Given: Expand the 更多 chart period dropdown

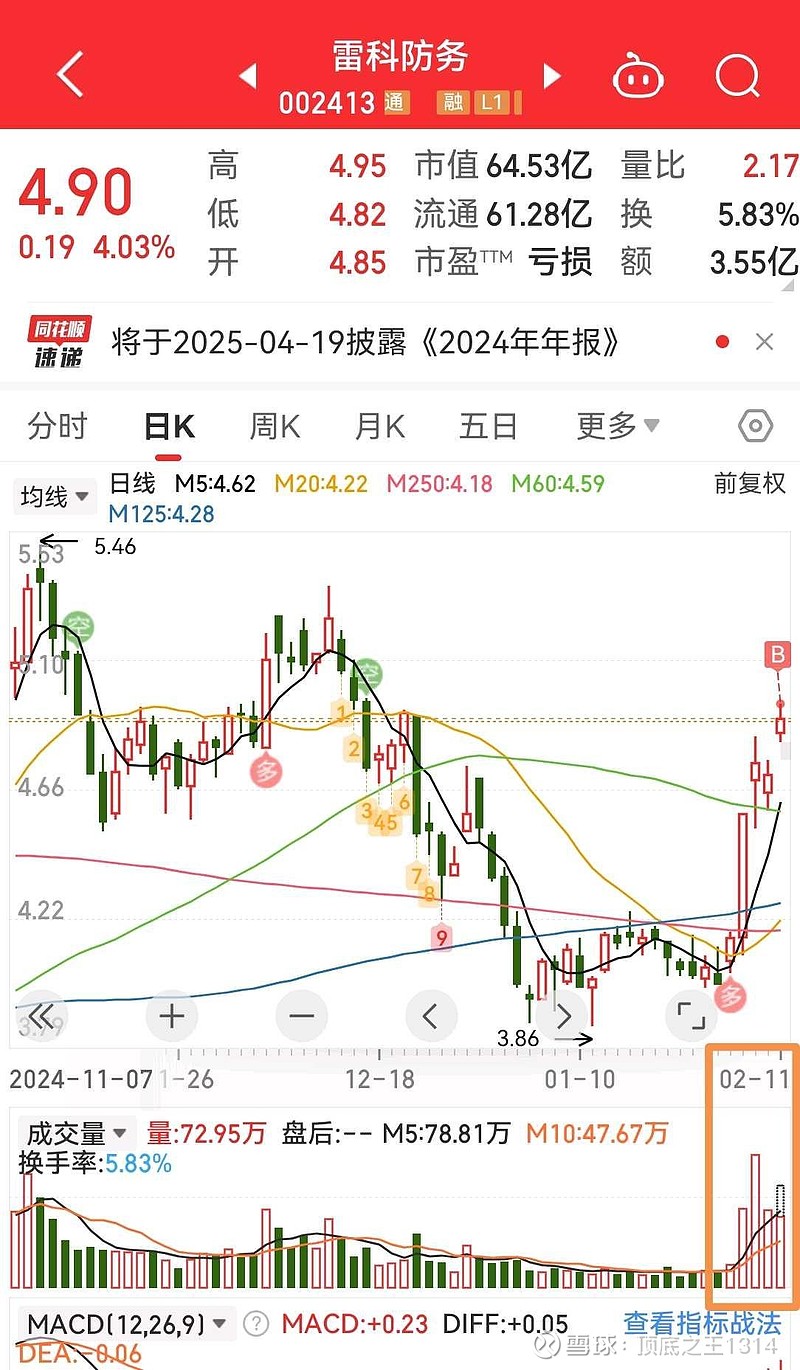Looking at the screenshot, I should click(x=618, y=427).
